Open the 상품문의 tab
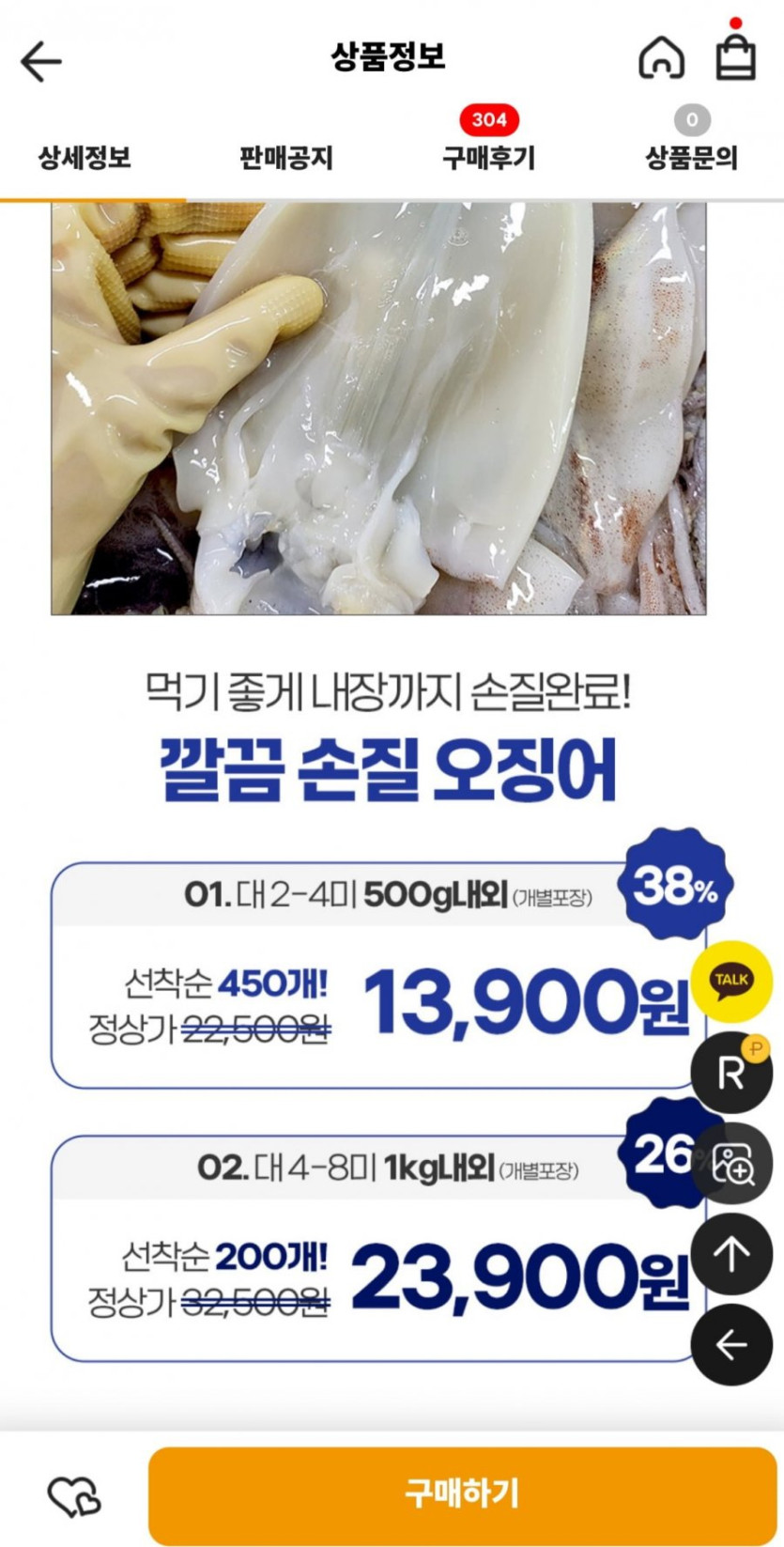Screen dimensions: 784x1547 click(x=691, y=158)
